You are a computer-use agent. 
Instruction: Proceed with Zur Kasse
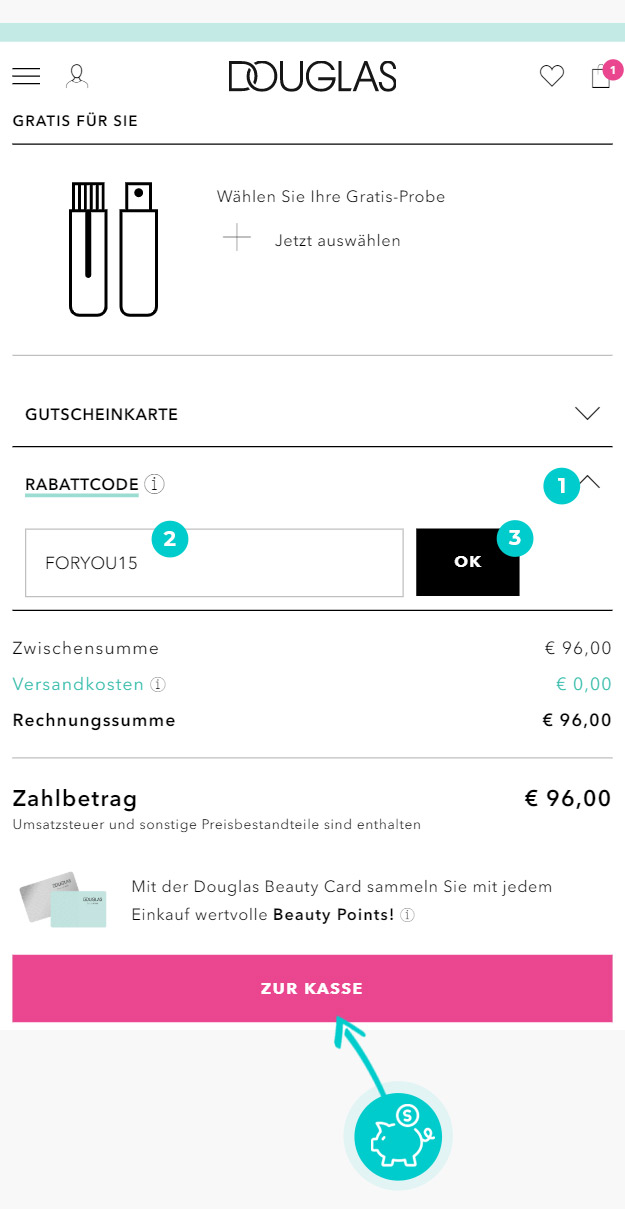pyautogui.click(x=312, y=988)
